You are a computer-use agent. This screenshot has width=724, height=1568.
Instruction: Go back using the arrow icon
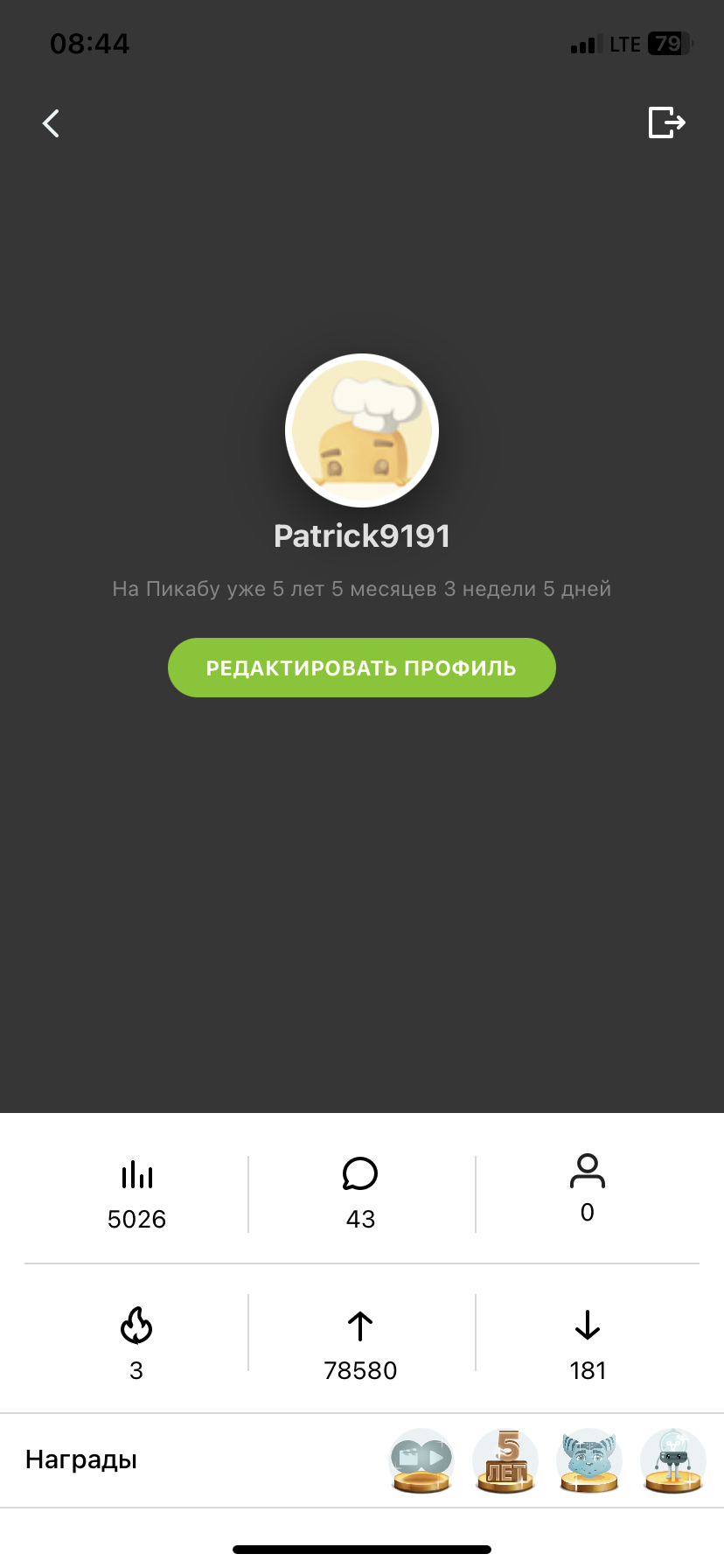(52, 123)
